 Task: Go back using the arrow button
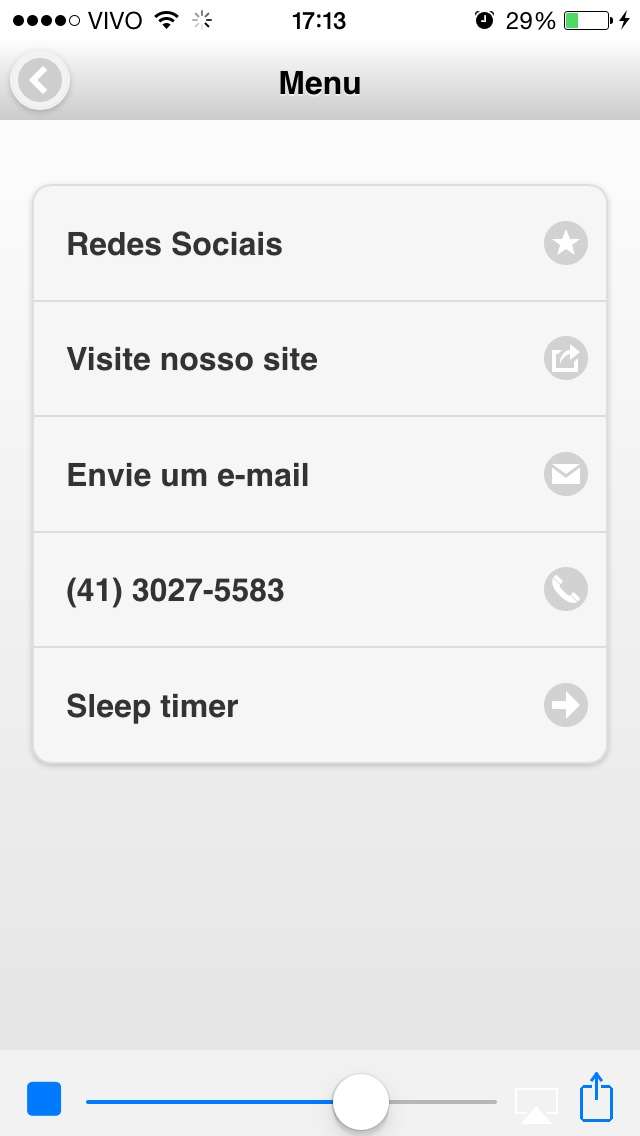pos(40,80)
